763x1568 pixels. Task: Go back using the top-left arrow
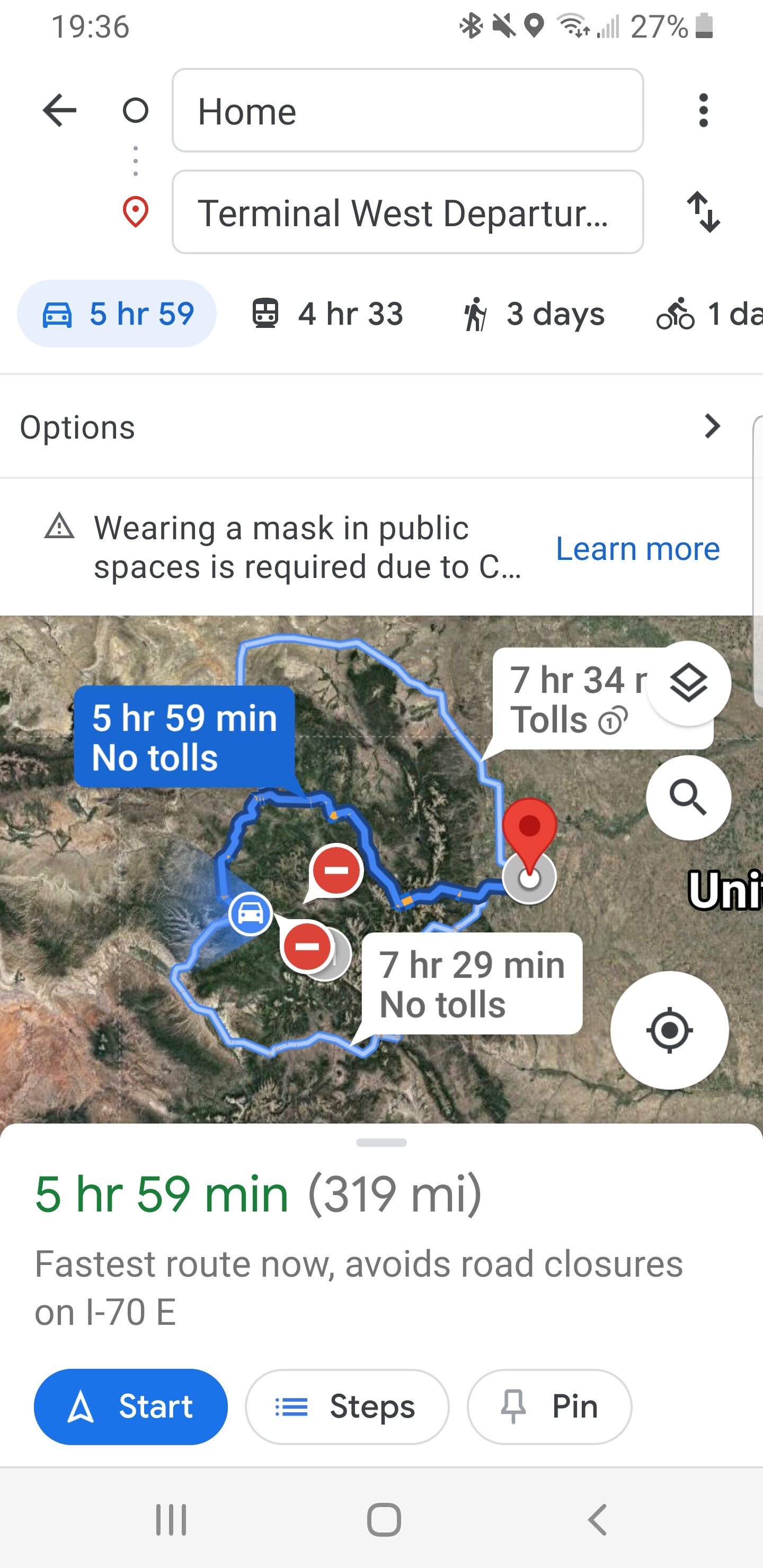click(x=60, y=110)
